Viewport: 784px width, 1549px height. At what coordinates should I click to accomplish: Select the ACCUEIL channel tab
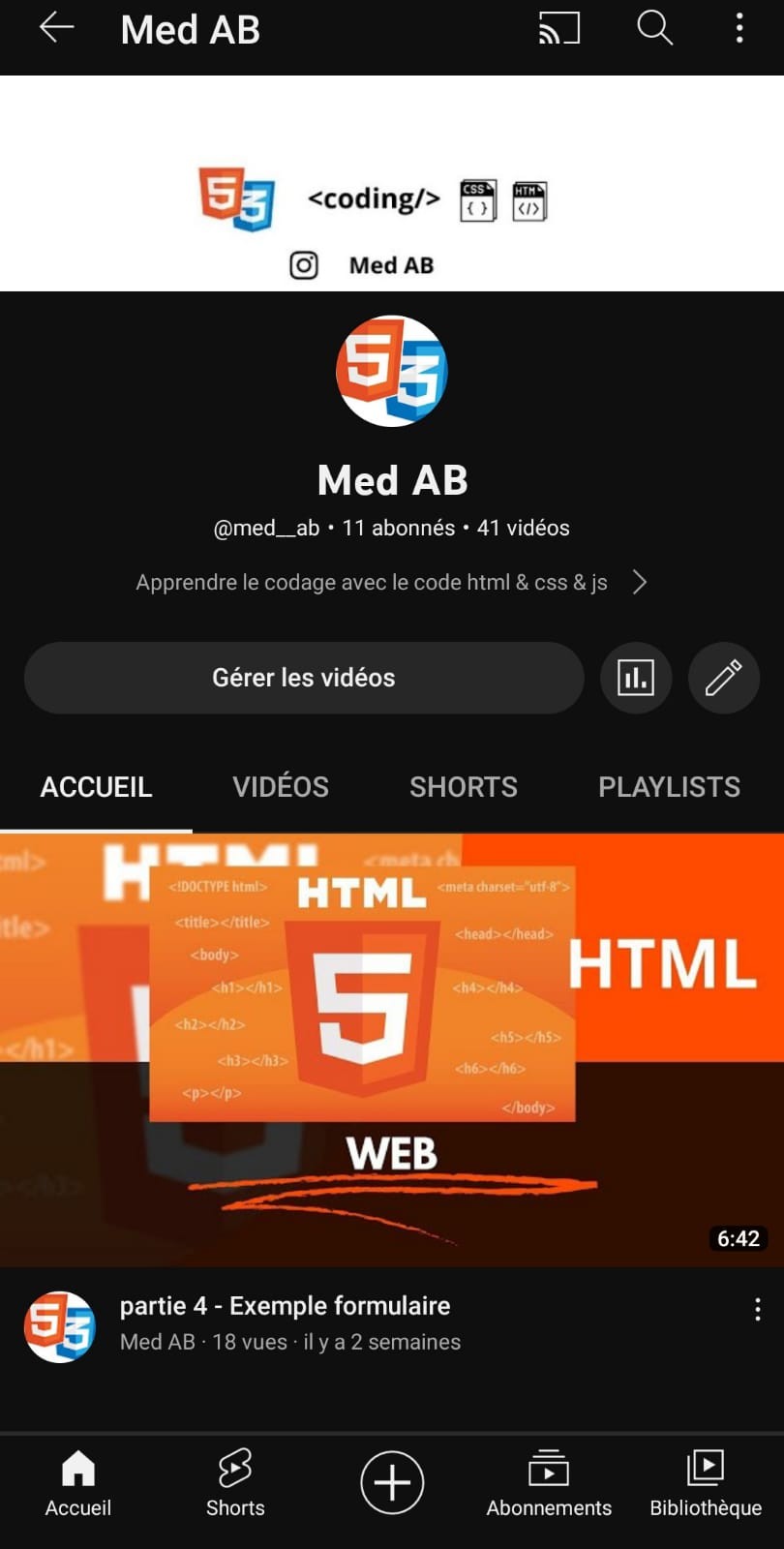(x=96, y=787)
